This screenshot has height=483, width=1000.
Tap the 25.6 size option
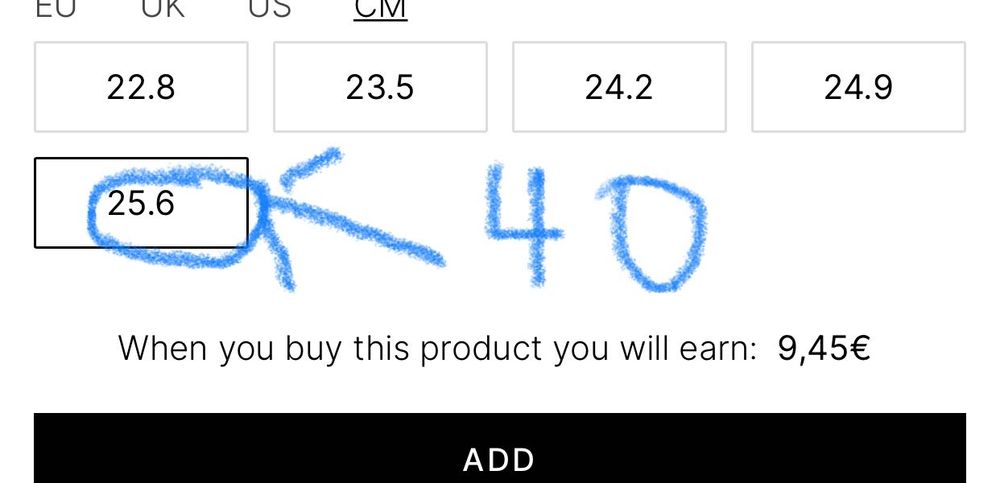pyautogui.click(x=141, y=203)
